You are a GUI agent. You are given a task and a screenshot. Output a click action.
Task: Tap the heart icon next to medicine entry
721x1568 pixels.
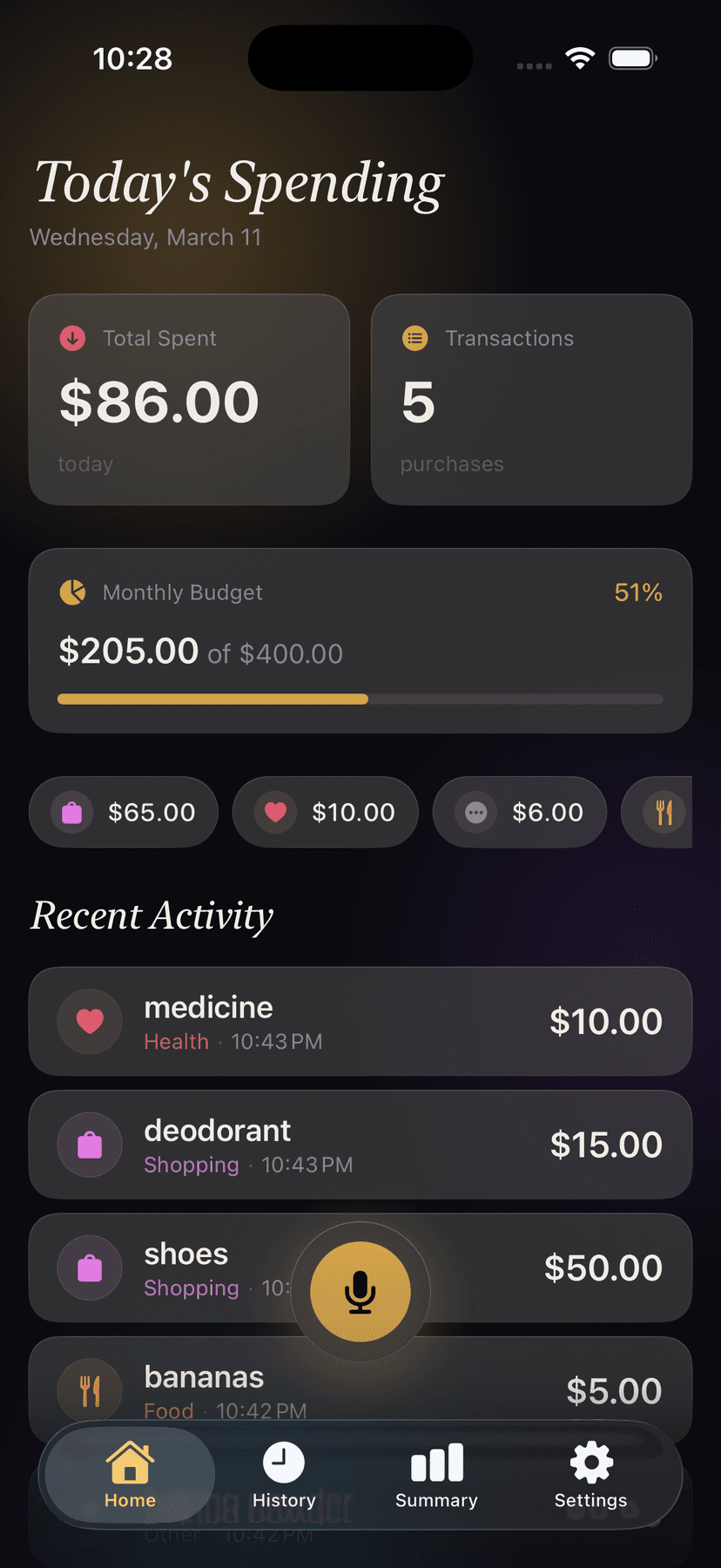(90, 1021)
